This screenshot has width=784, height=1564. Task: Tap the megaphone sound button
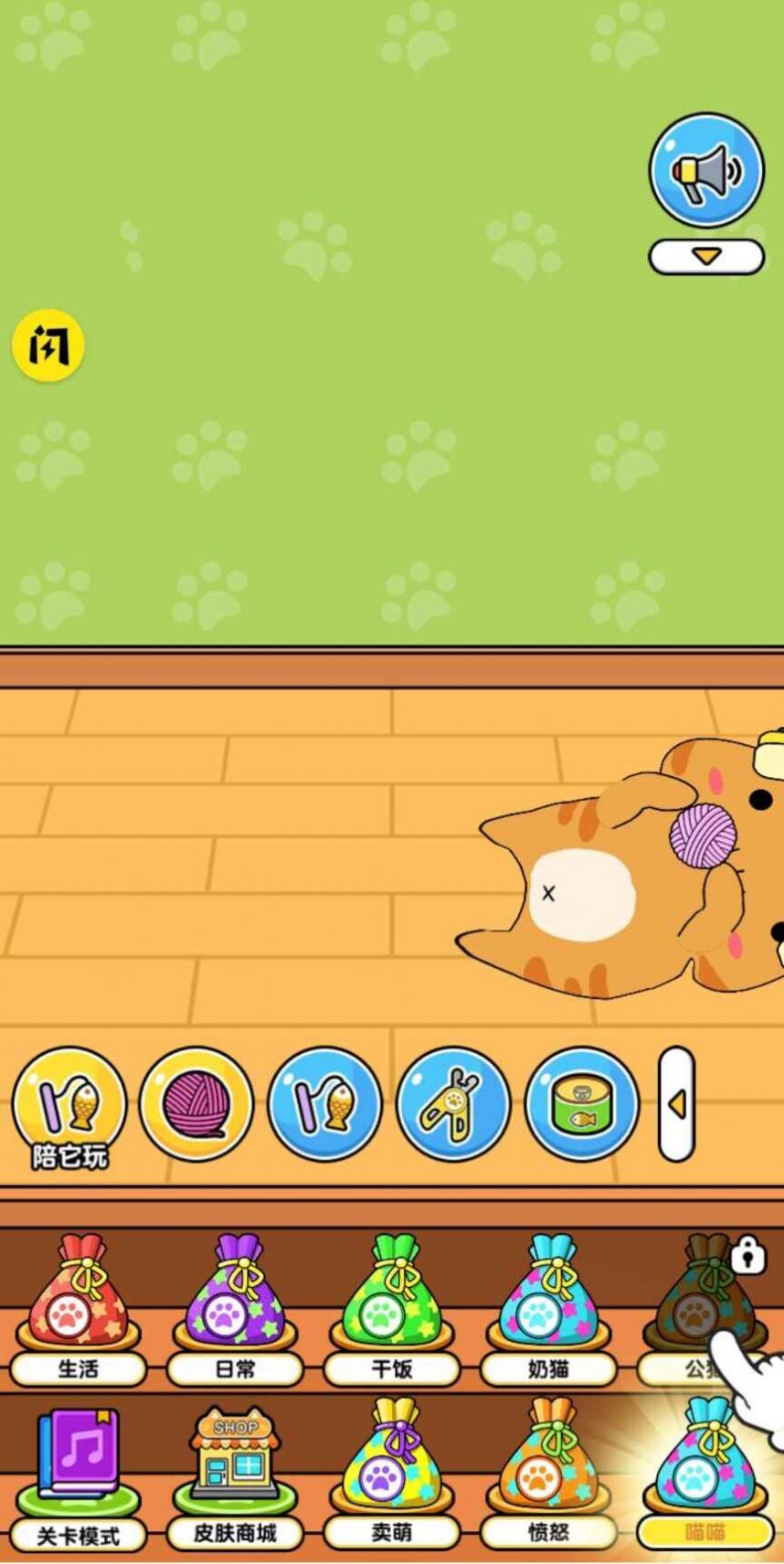705,171
